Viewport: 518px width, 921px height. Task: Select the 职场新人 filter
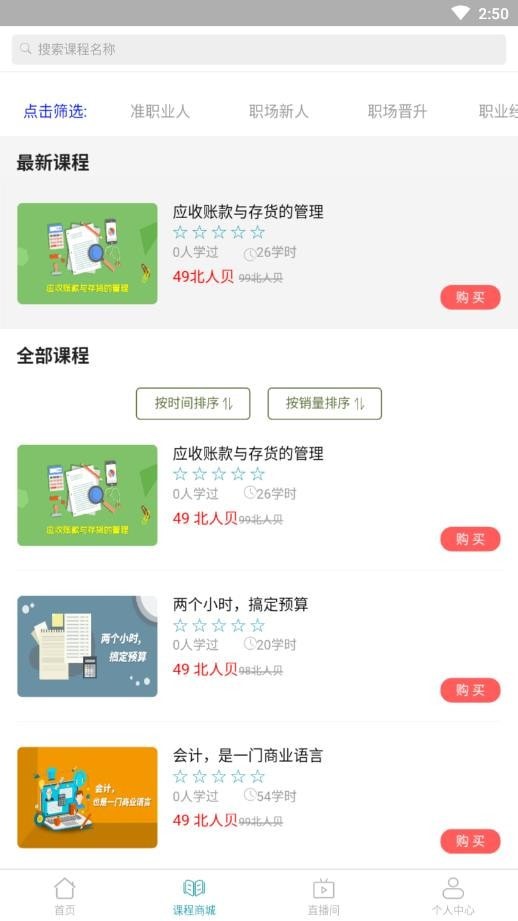[278, 112]
